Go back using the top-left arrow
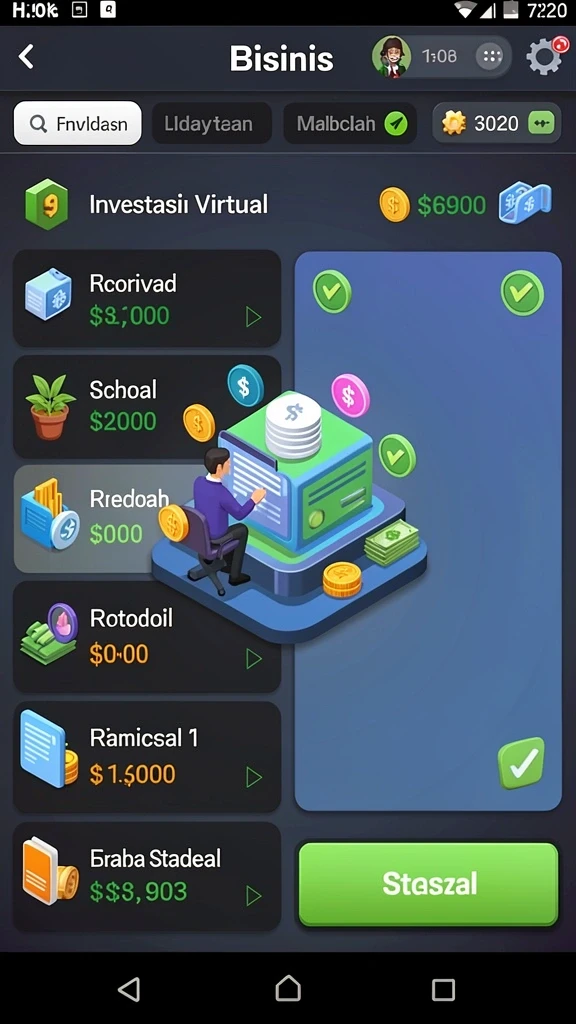 coord(26,57)
